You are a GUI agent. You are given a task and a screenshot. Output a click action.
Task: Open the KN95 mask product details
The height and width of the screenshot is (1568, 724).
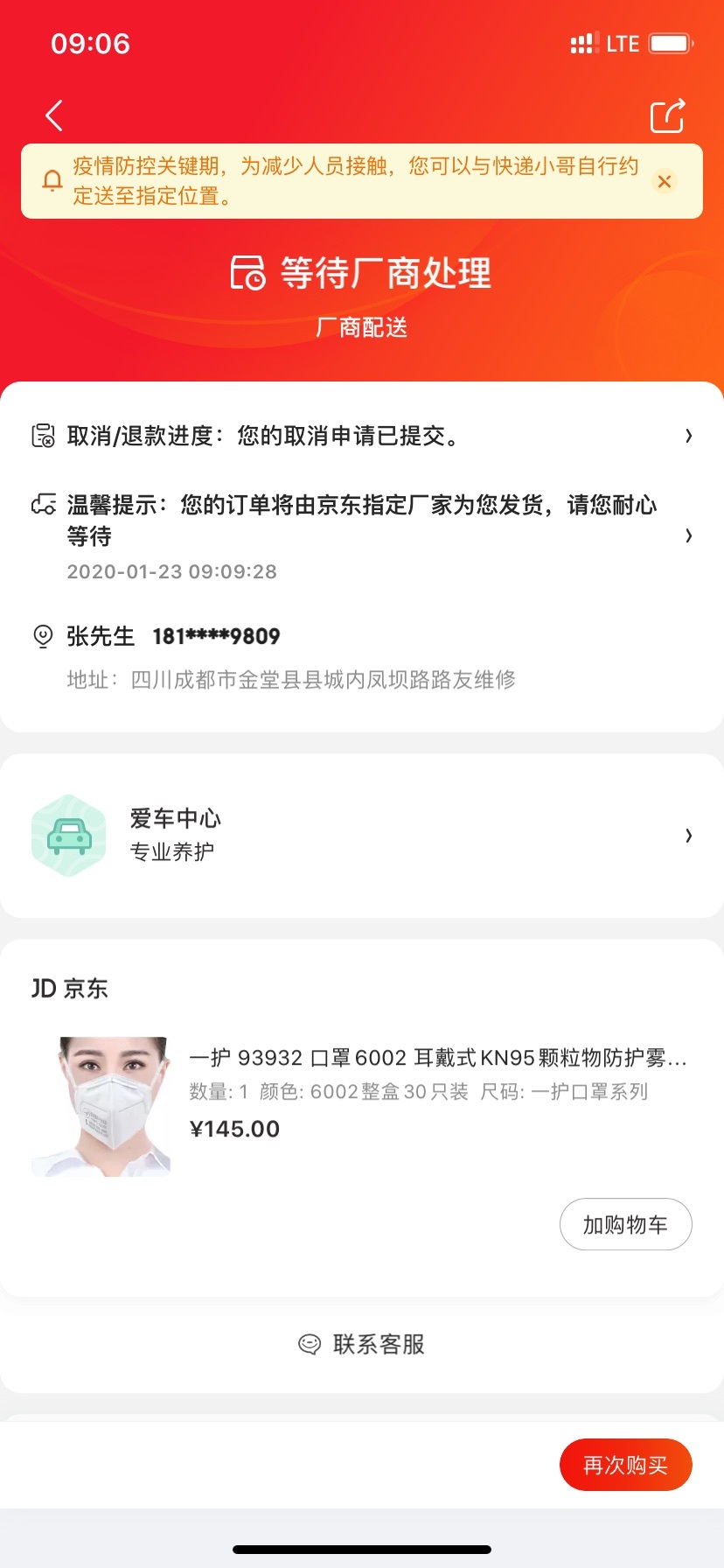tap(362, 1106)
